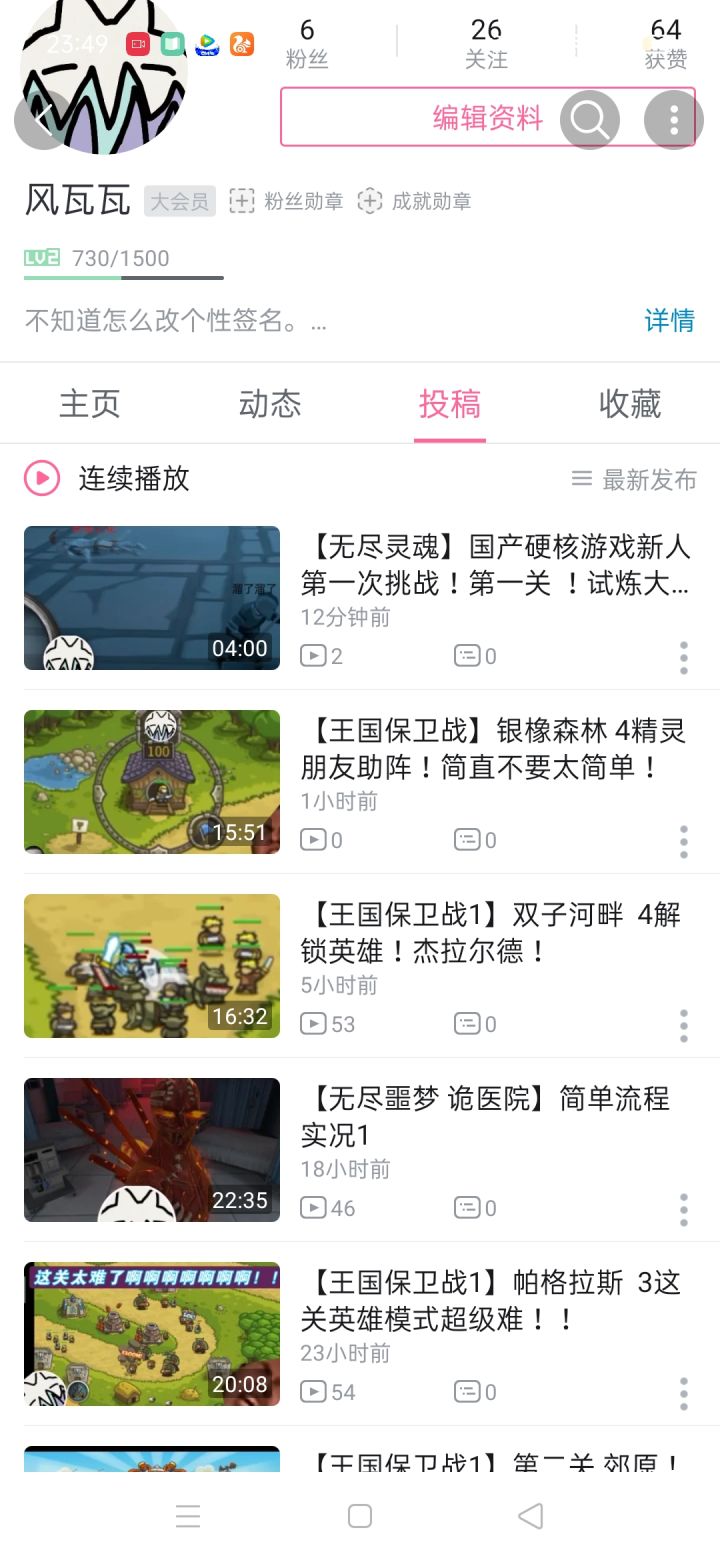Open more options on the 双子河畔 video
Image resolution: width=720 pixels, height=1560 pixels.
[x=683, y=1024]
